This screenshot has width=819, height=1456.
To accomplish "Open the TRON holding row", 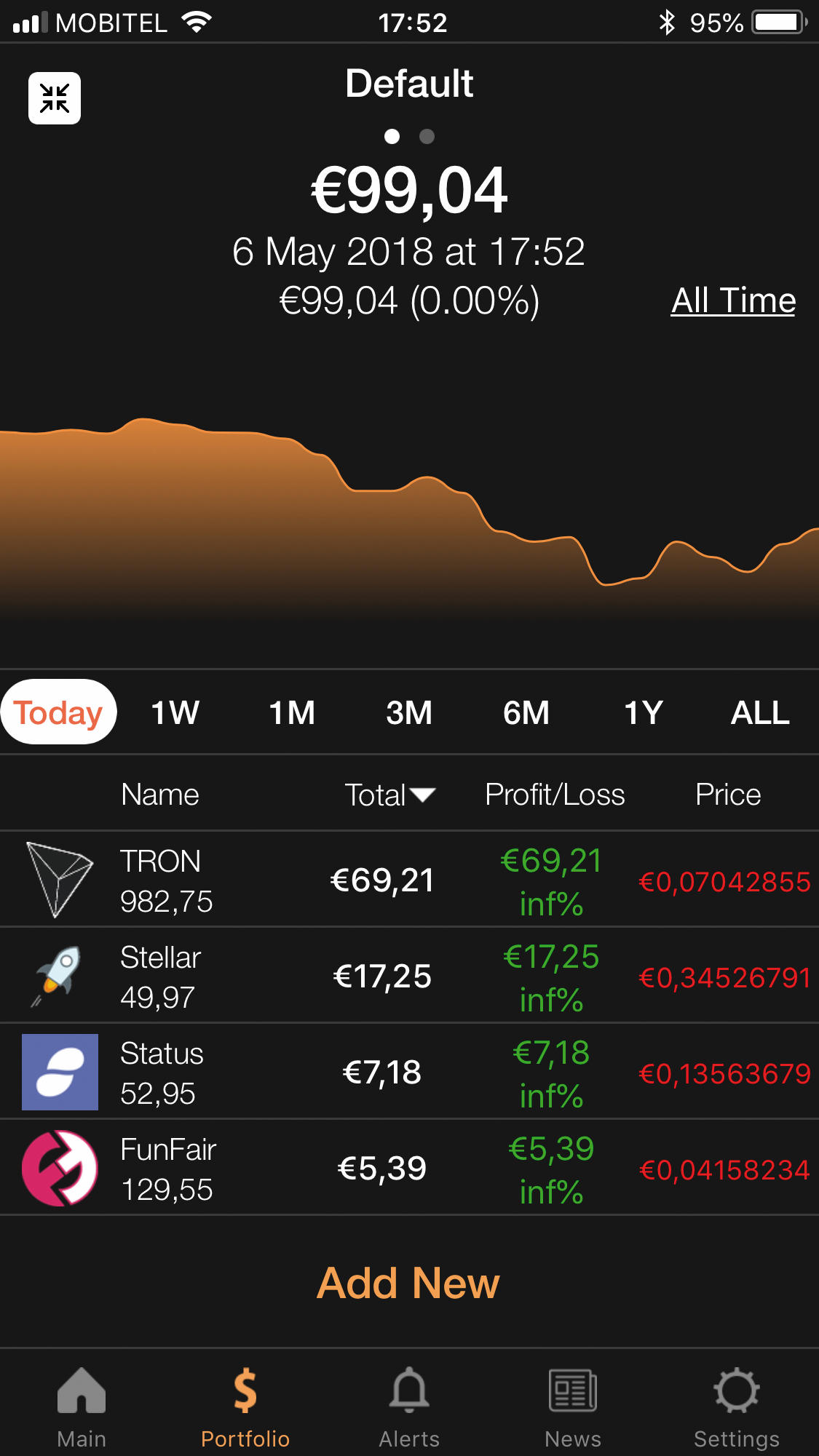I will 409,880.
